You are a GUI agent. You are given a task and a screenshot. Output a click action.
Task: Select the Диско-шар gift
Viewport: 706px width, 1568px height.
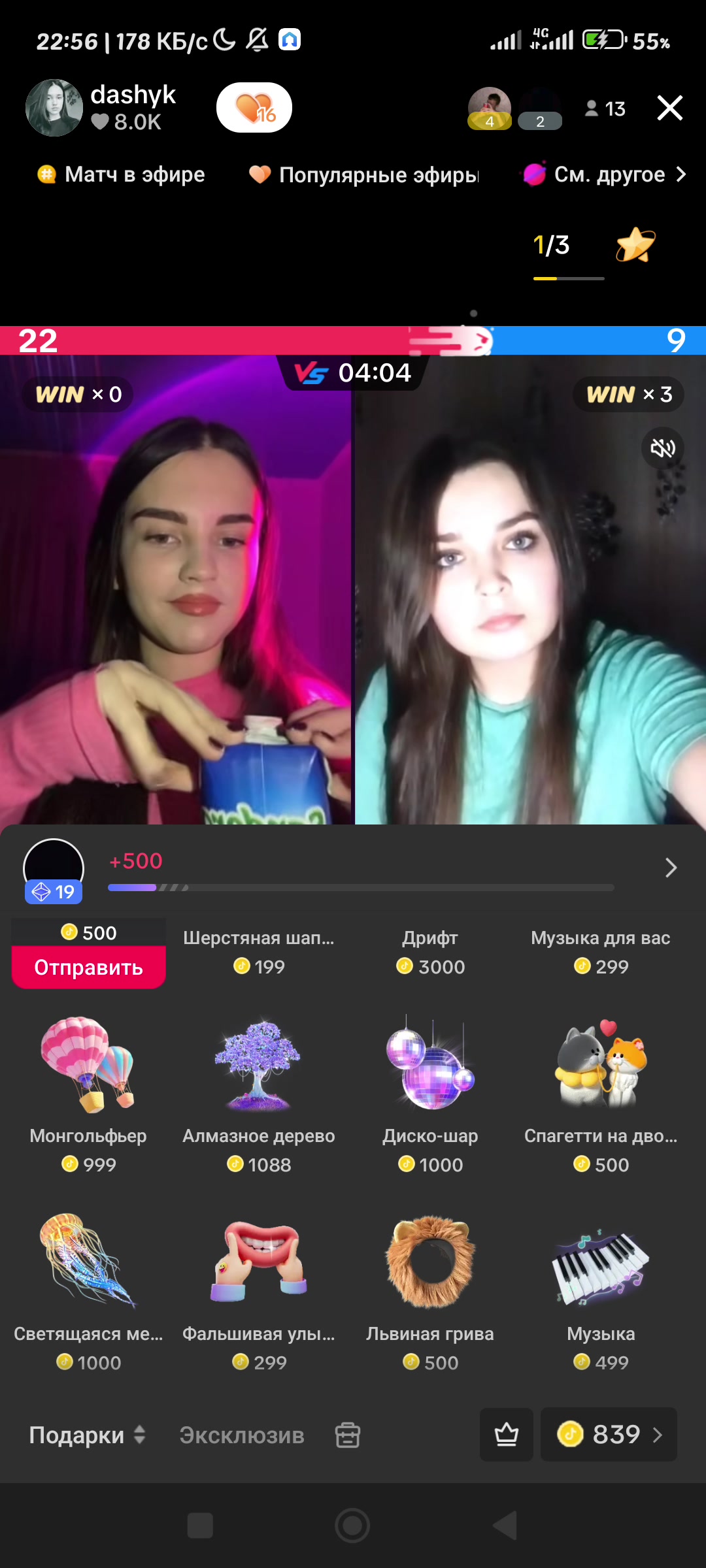pos(430,1094)
